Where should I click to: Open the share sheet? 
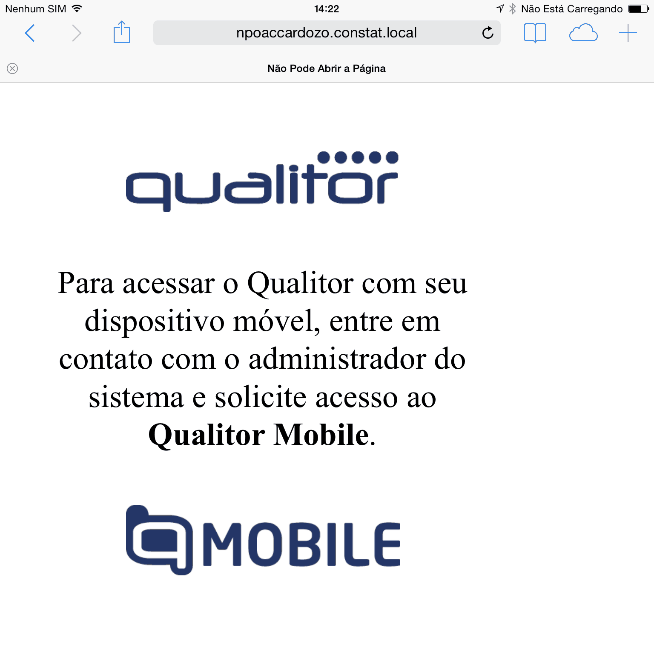click(122, 32)
